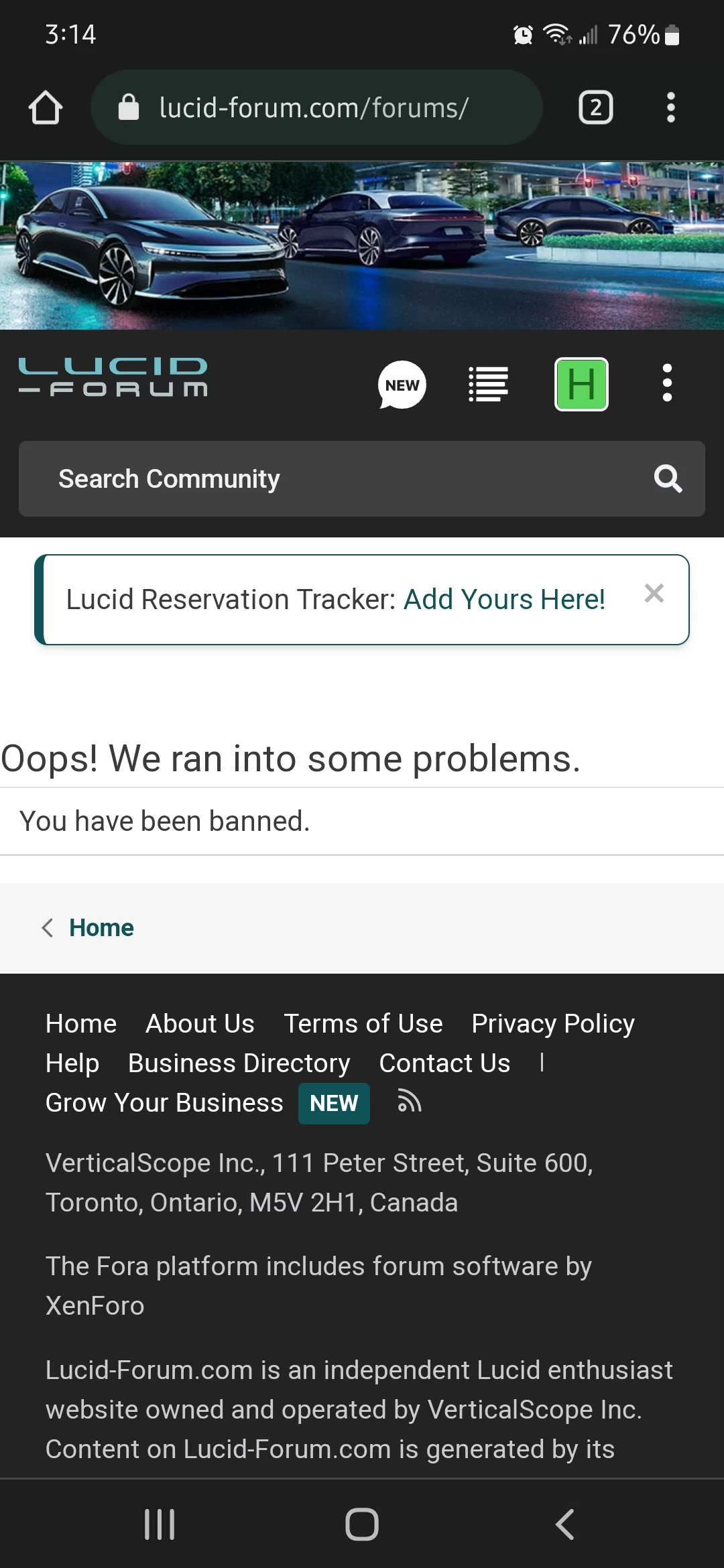The width and height of the screenshot is (724, 1568).
Task: Open the Add Yours Here! link
Action: pos(504,599)
